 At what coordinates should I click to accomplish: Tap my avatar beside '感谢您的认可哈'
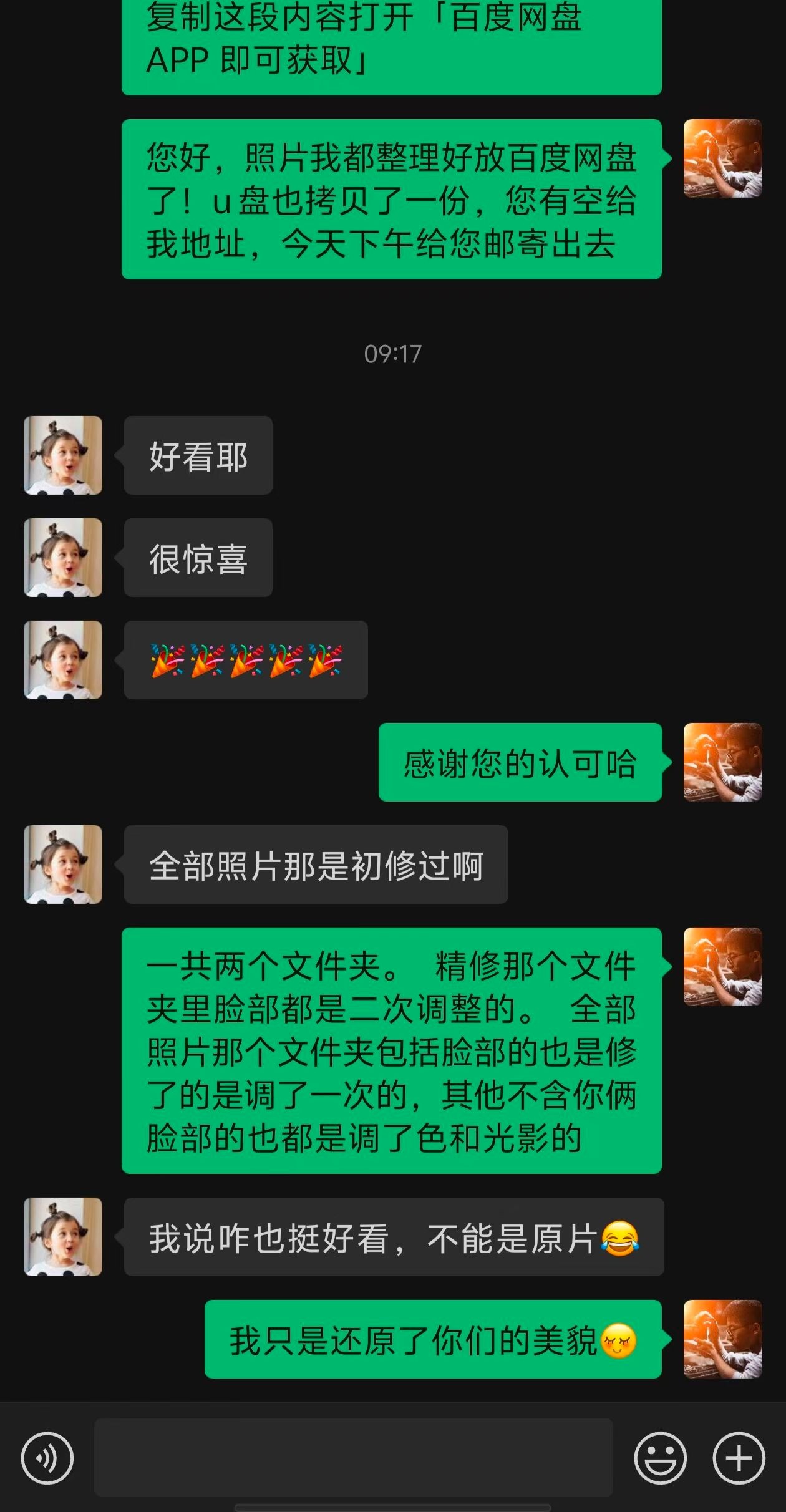722,762
